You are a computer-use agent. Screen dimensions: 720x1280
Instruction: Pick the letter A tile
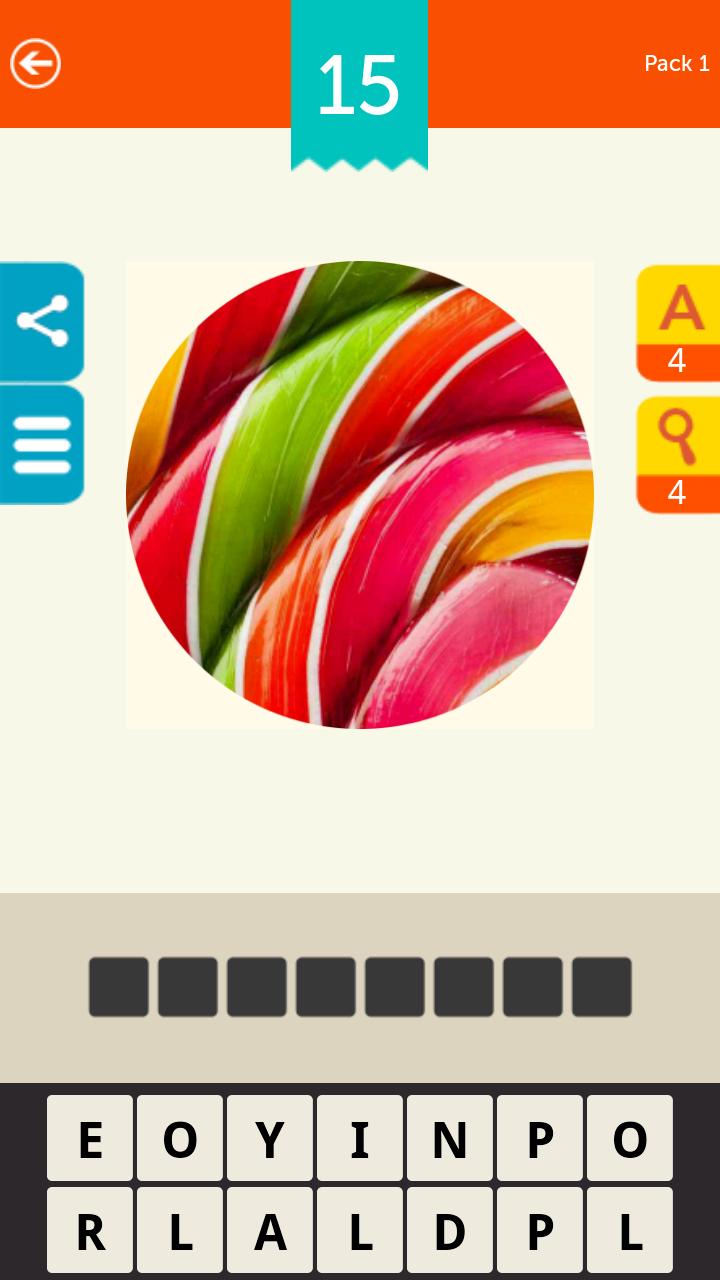(x=270, y=1231)
